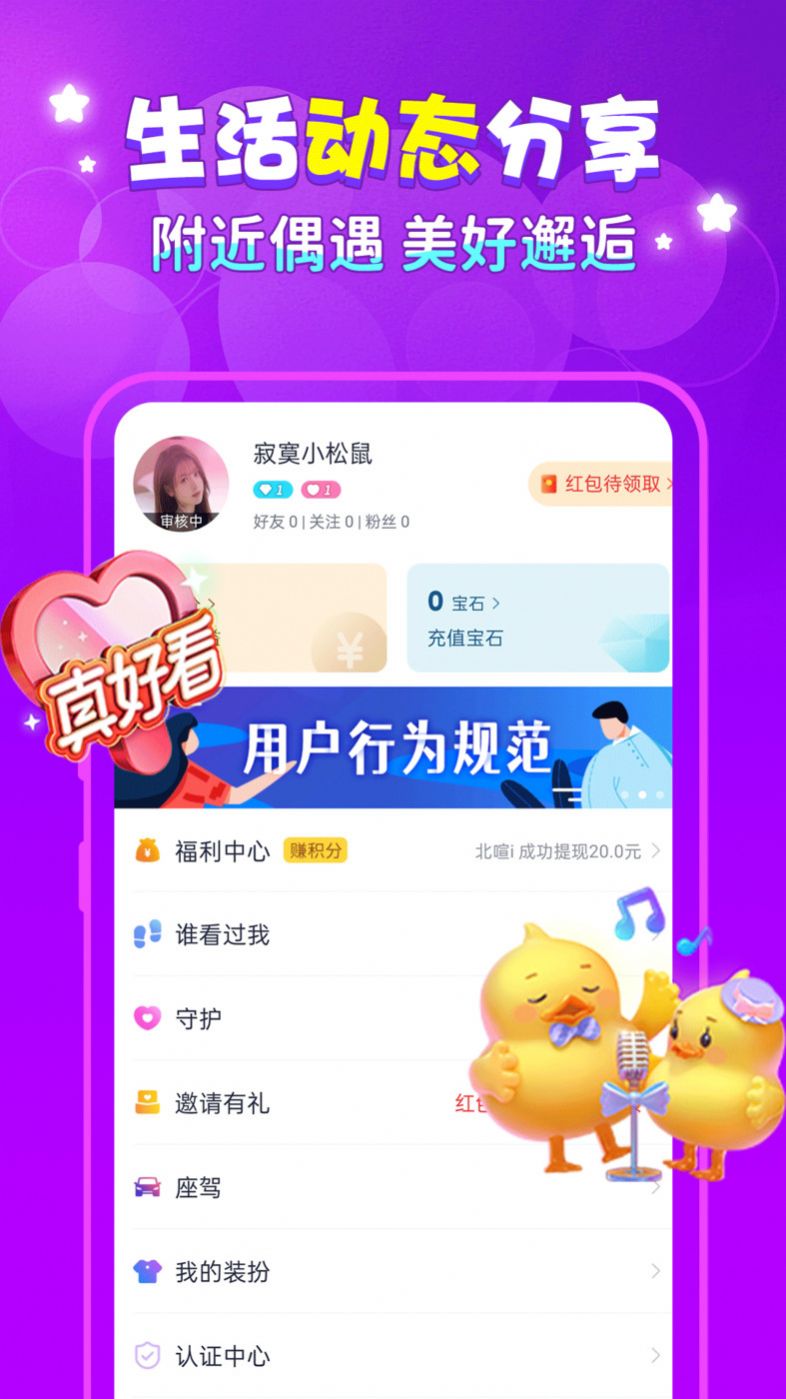The image size is (786, 1399).
Task: Click the shield icon beside 认证中心
Action: tap(148, 1356)
